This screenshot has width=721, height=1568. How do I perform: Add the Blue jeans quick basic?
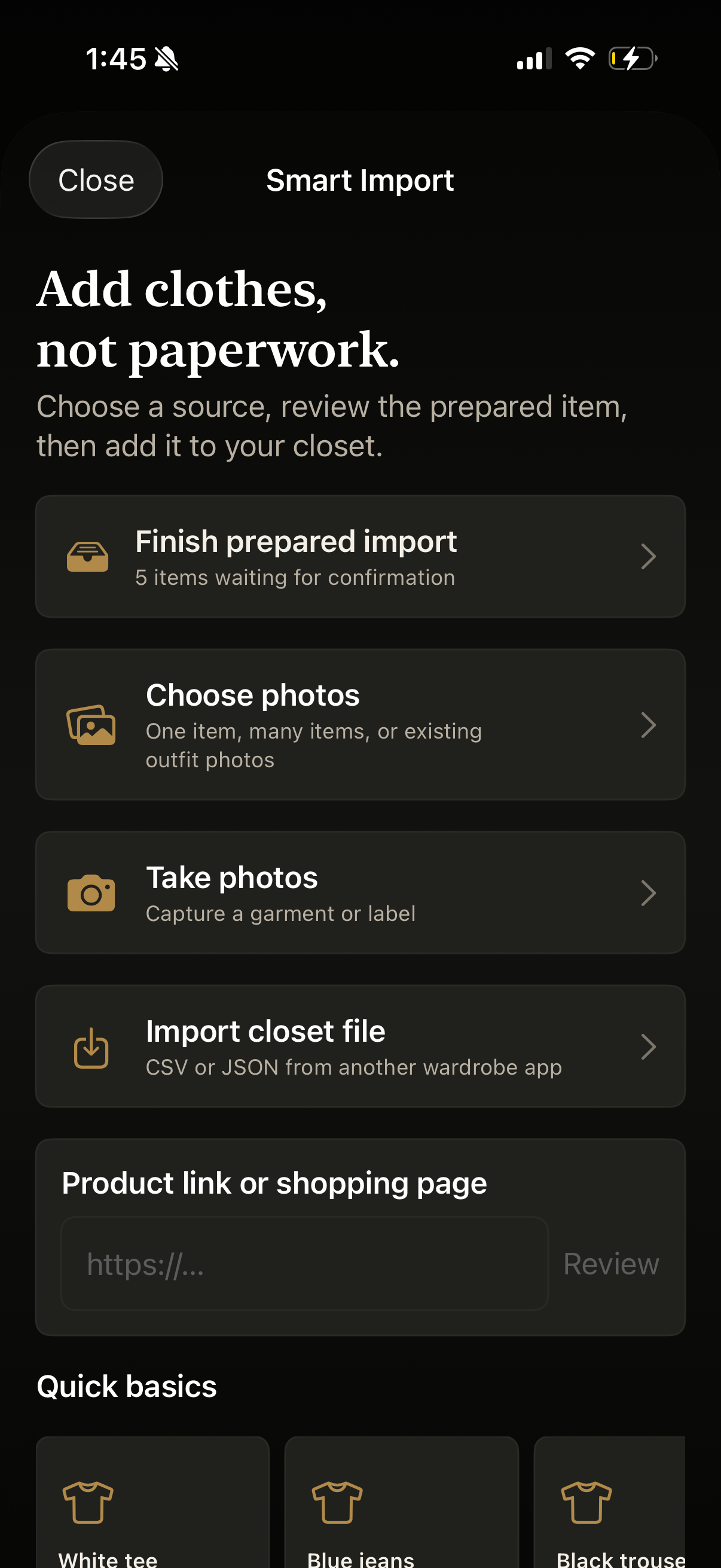pos(402,1502)
